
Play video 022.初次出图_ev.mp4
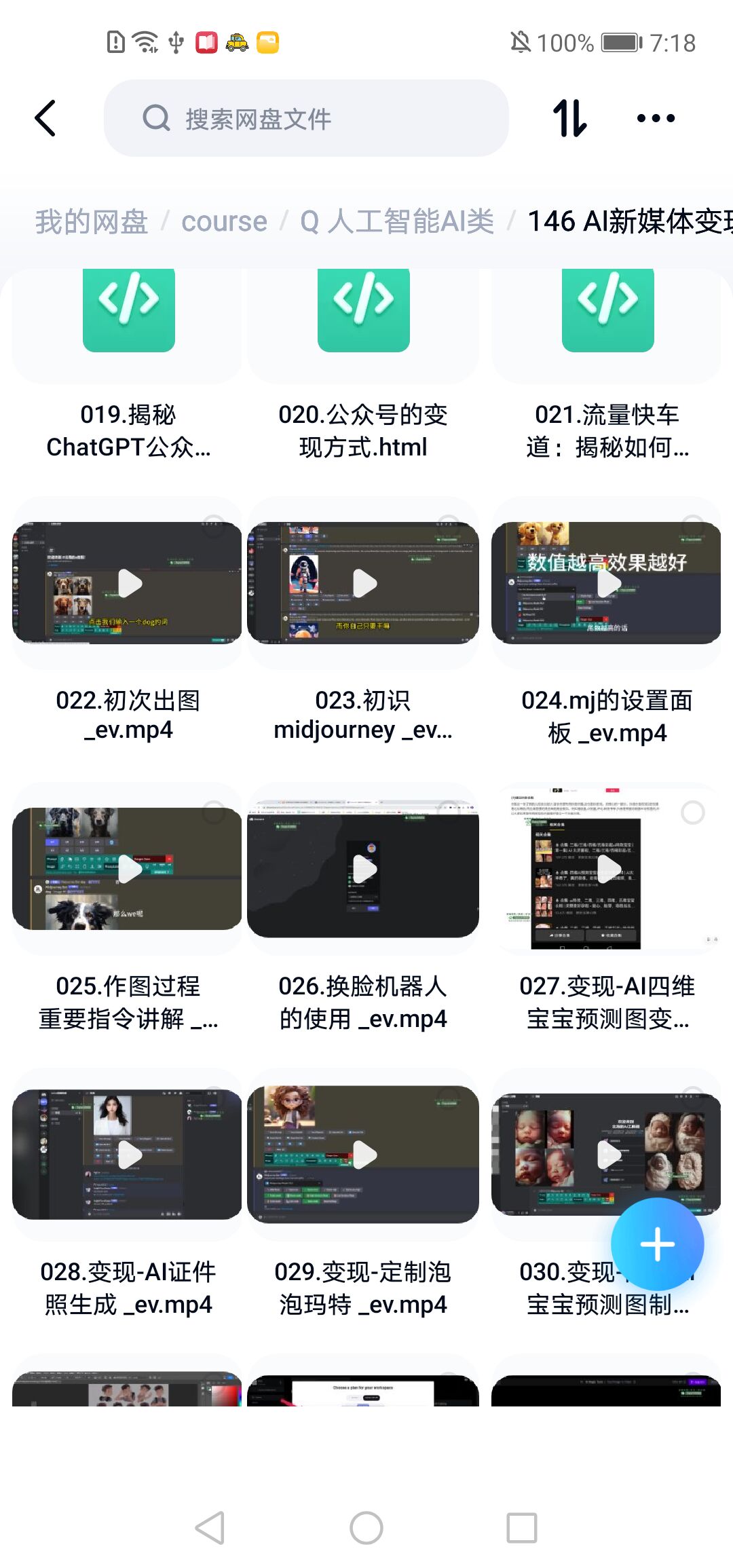click(128, 583)
